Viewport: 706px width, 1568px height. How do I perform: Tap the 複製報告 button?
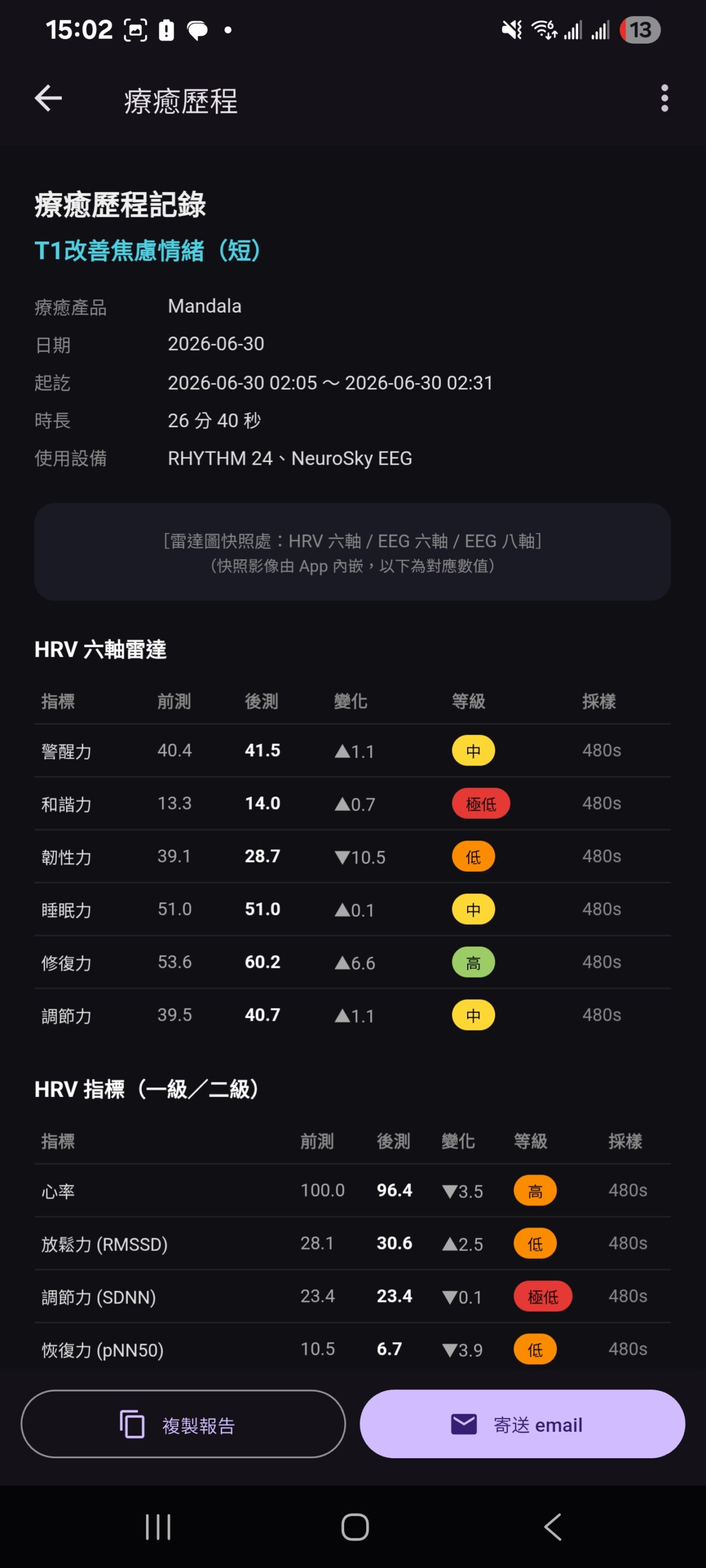[x=183, y=1424]
